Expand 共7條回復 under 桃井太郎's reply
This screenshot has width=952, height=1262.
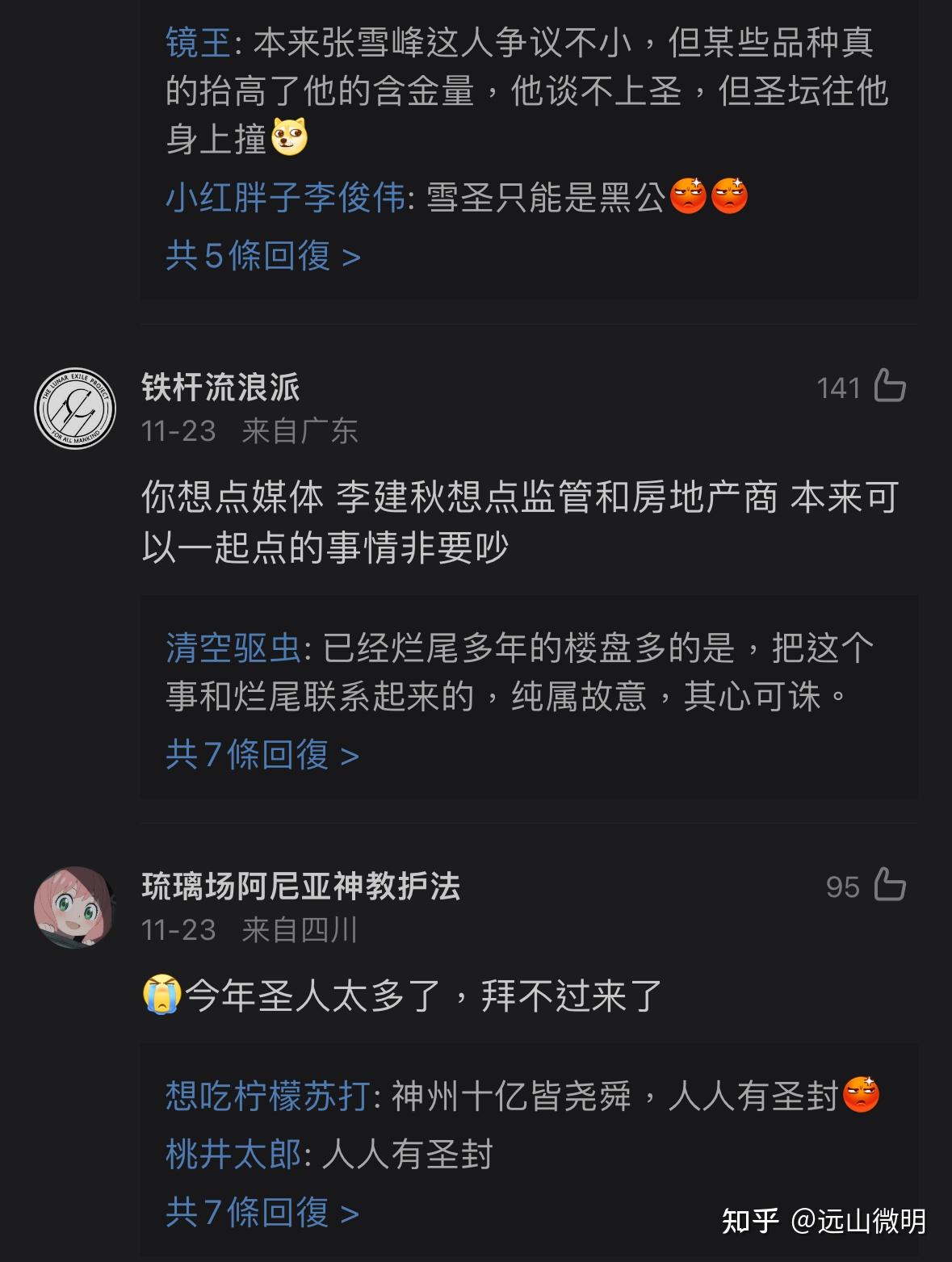point(262,1213)
